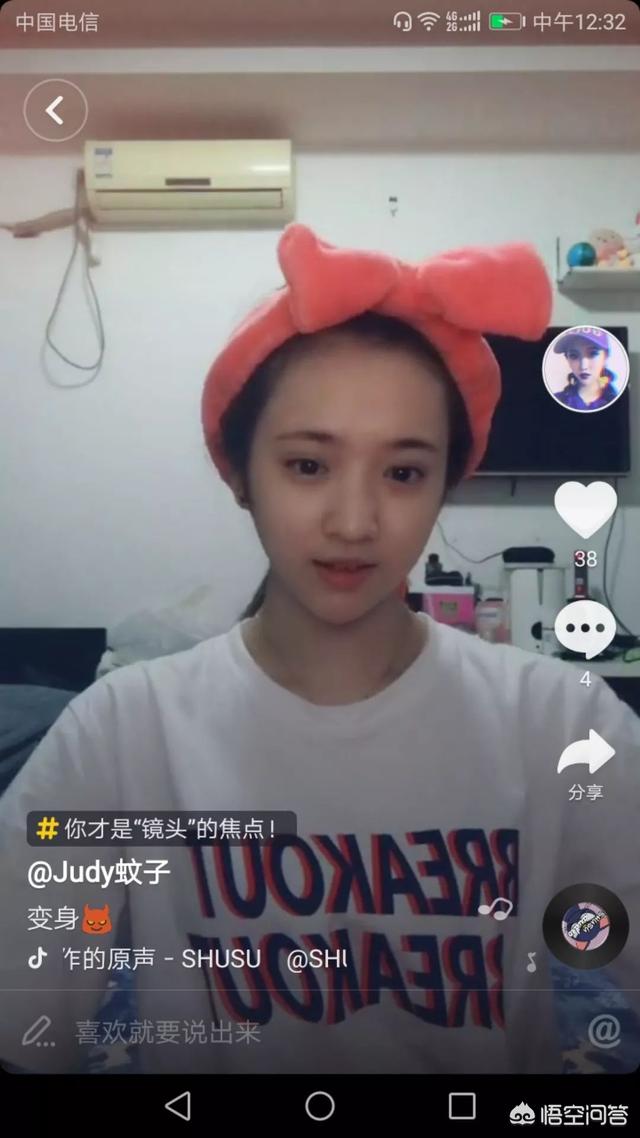Screen dimensions: 640x1138
Task: Open the comments bubble
Action: click(585, 631)
